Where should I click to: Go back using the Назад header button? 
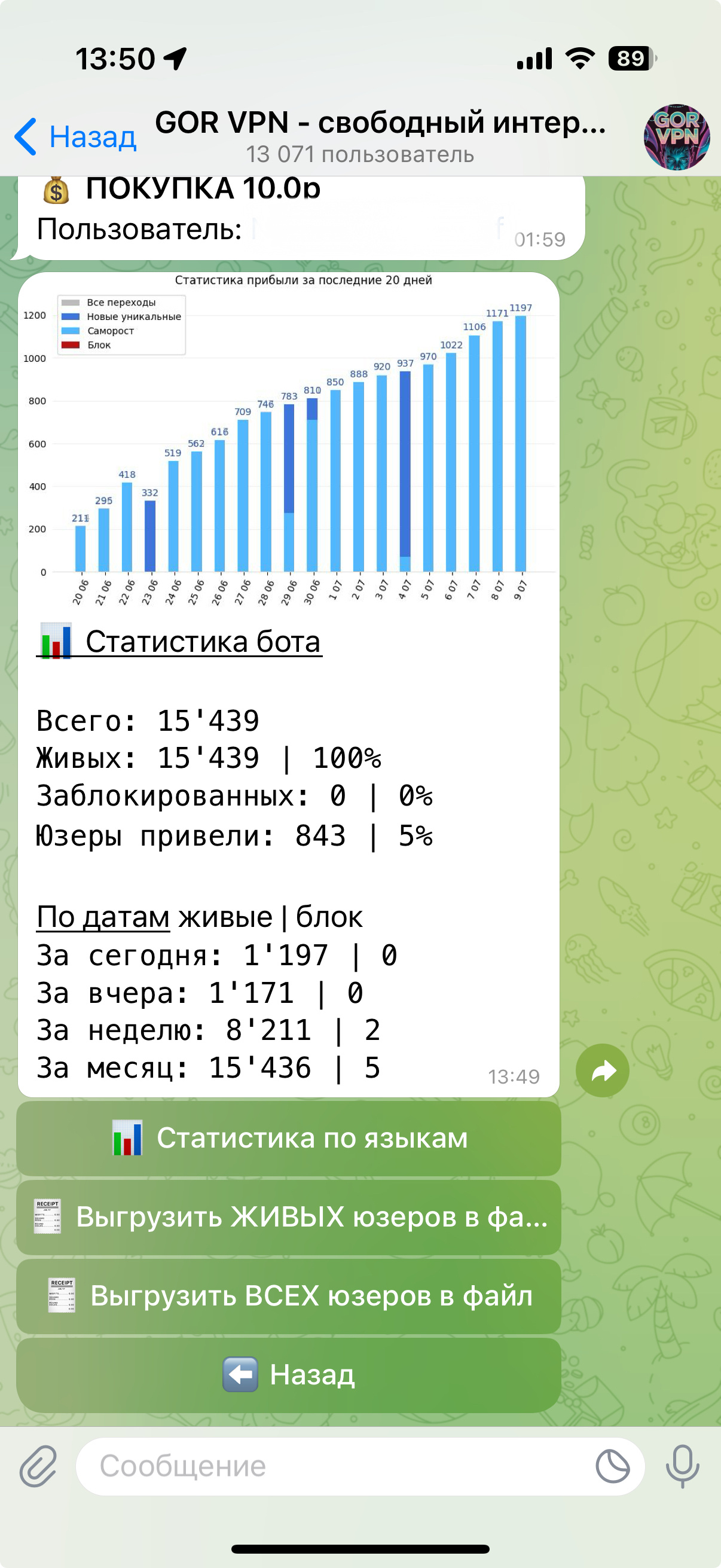pyautogui.click(x=75, y=137)
